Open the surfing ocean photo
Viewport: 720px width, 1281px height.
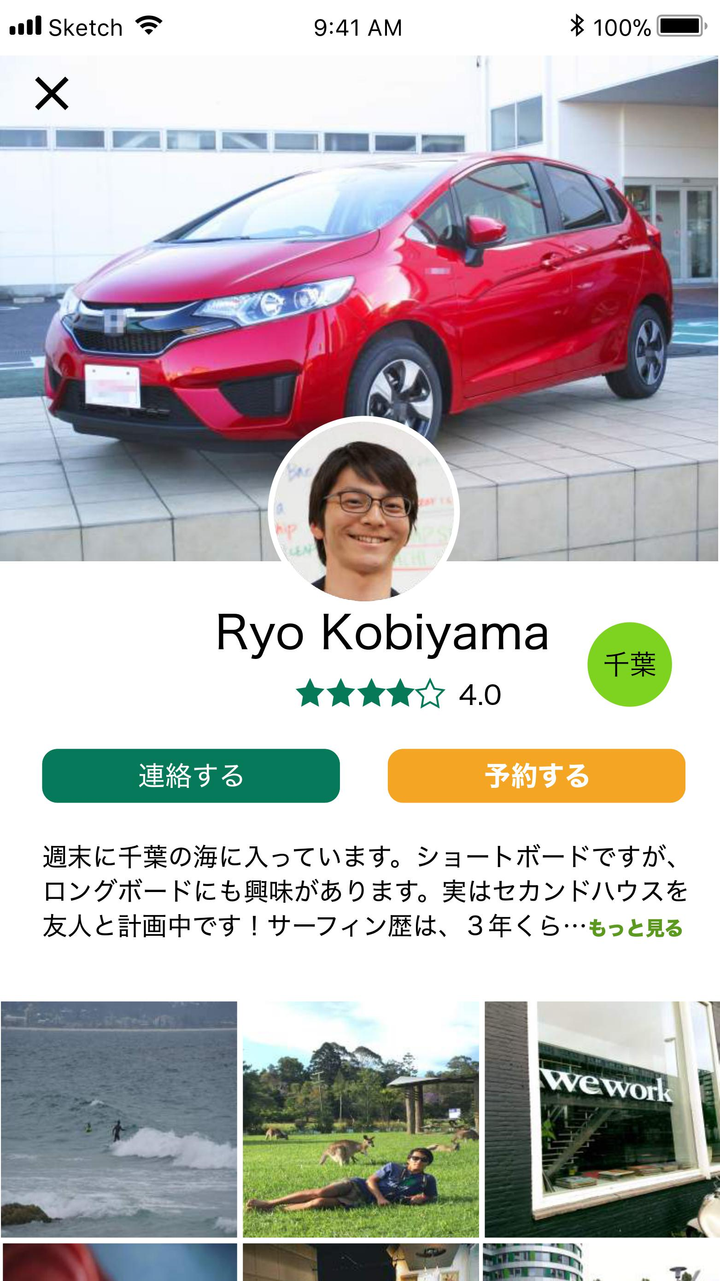click(x=119, y=1118)
